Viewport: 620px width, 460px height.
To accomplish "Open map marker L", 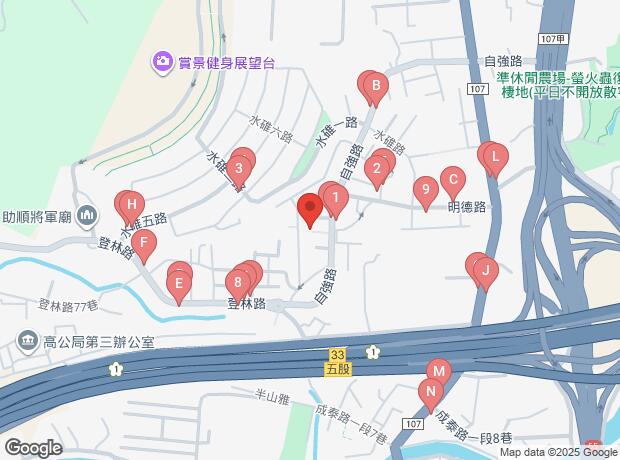I will [x=494, y=158].
